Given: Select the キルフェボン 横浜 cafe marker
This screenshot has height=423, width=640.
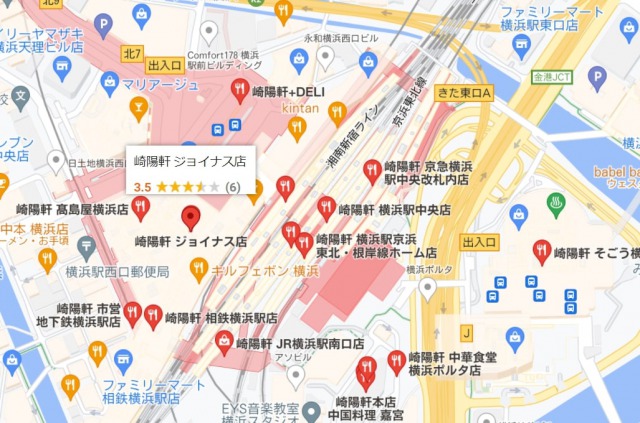Looking at the screenshot, I should pyautogui.click(x=199, y=268).
